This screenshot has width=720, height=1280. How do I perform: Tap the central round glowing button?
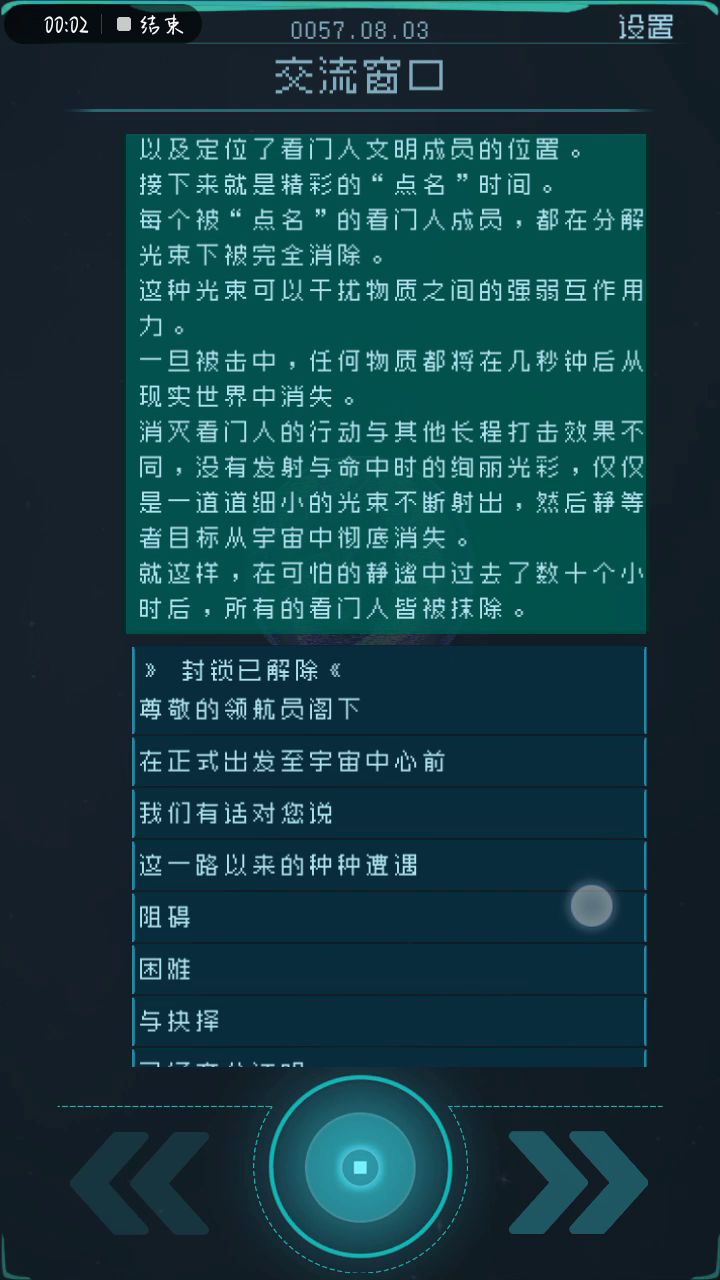(x=360, y=1166)
